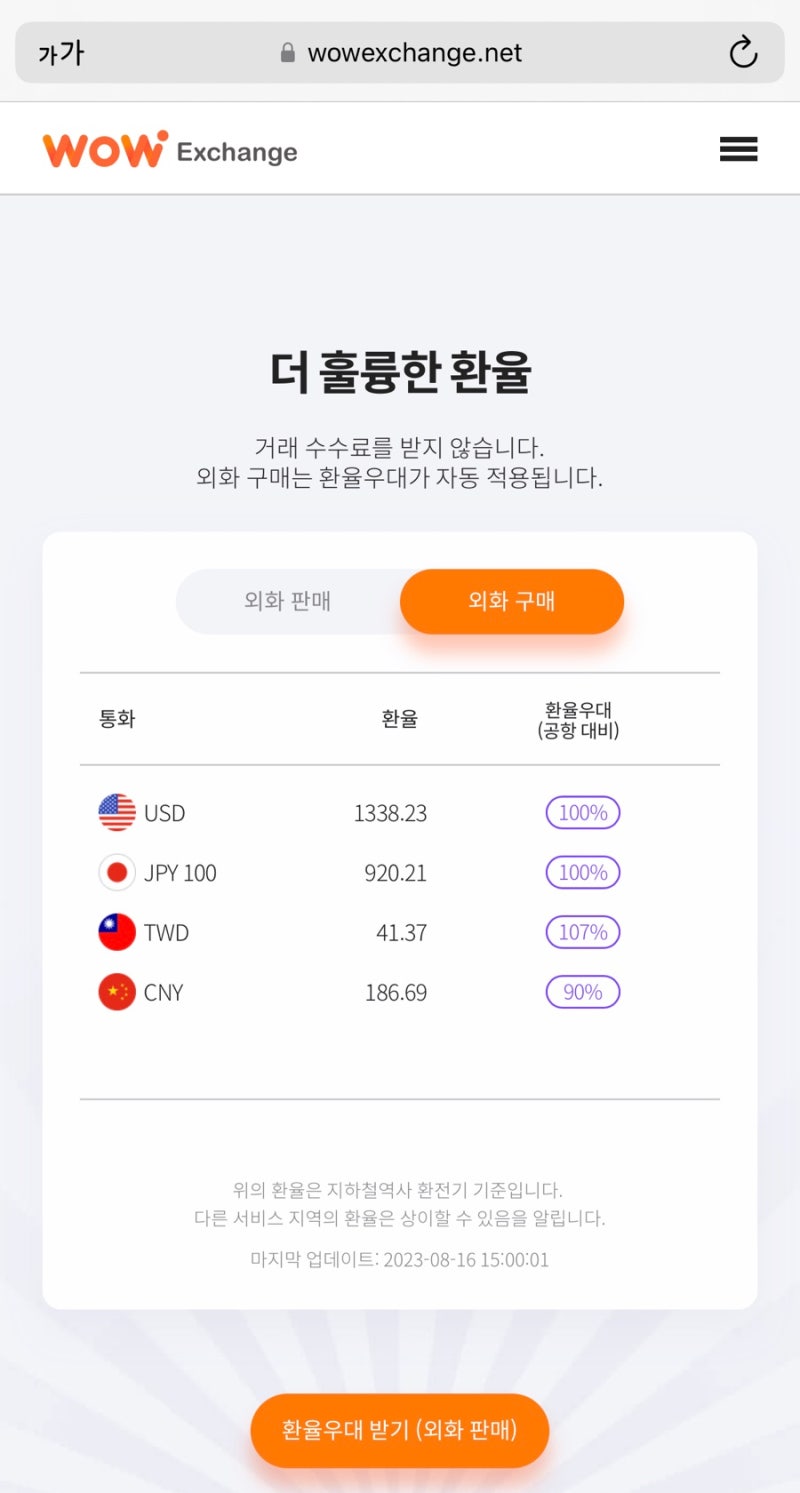Image resolution: width=800 pixels, height=1493 pixels.
Task: Click the last updated timestamp text
Action: pos(399,1259)
